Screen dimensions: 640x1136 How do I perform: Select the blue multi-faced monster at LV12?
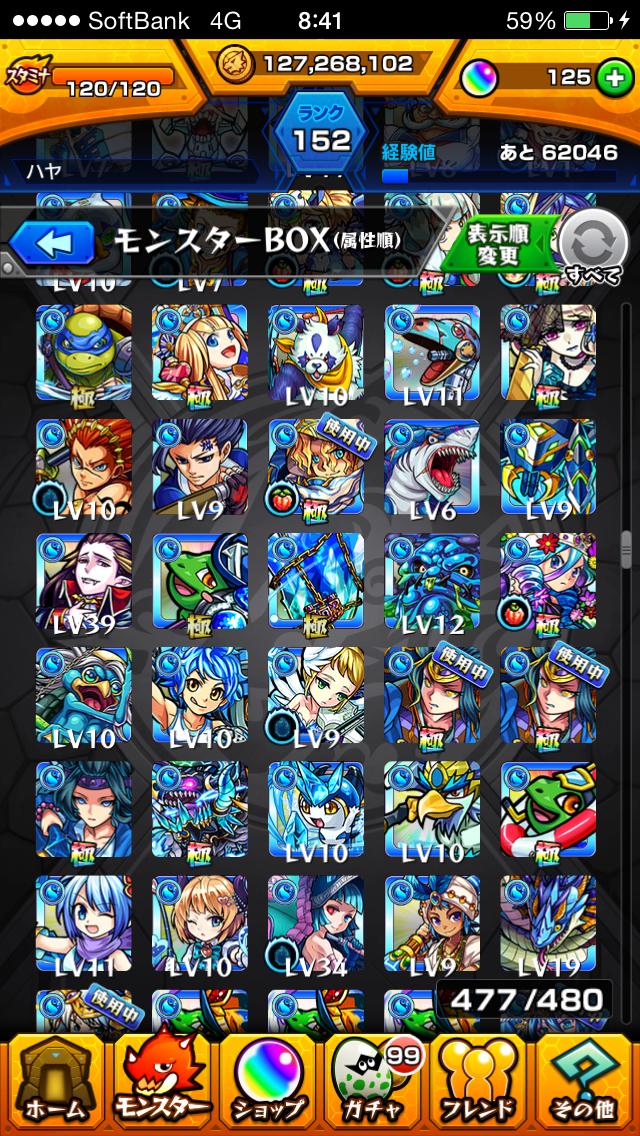point(432,581)
